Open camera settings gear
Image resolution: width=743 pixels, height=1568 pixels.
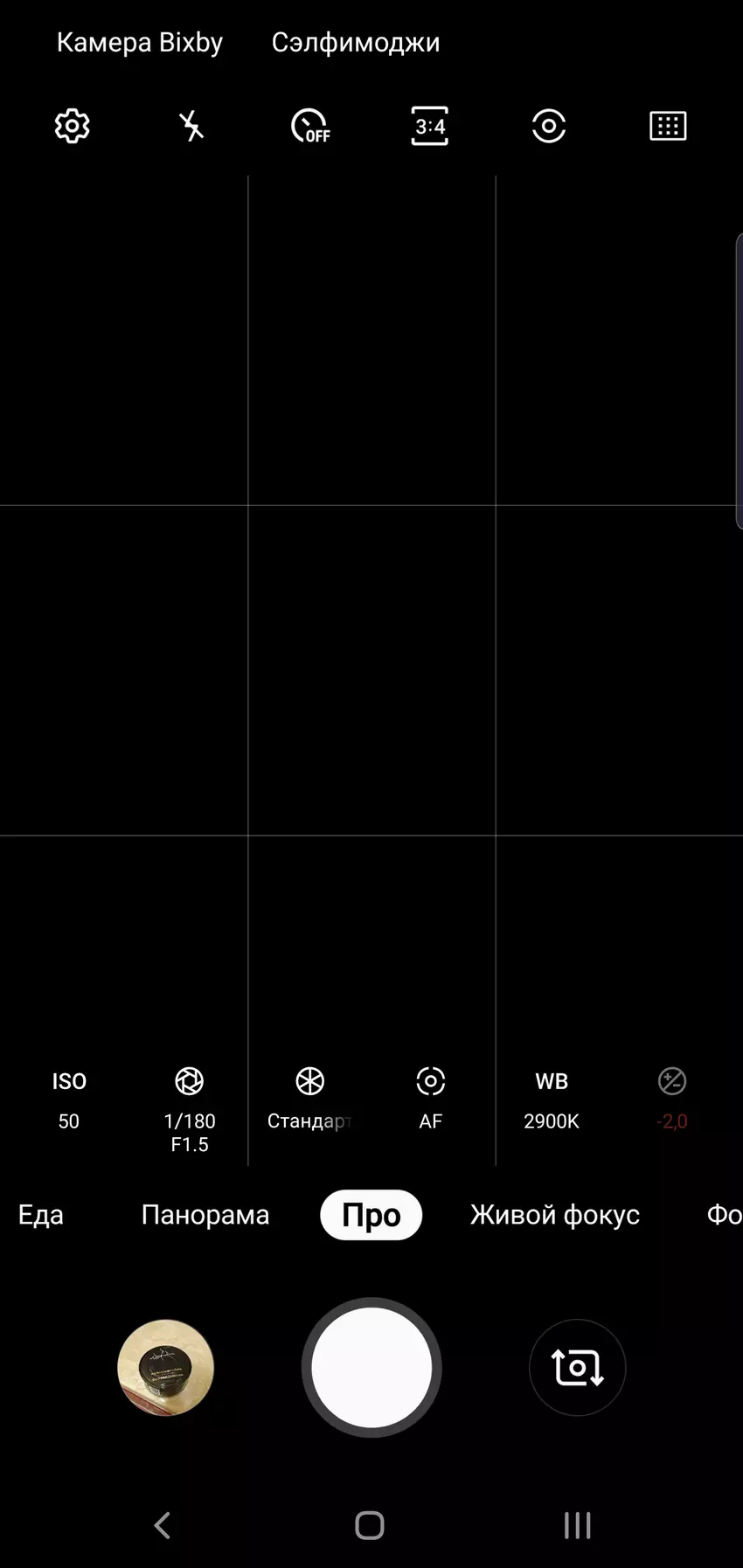click(x=72, y=127)
